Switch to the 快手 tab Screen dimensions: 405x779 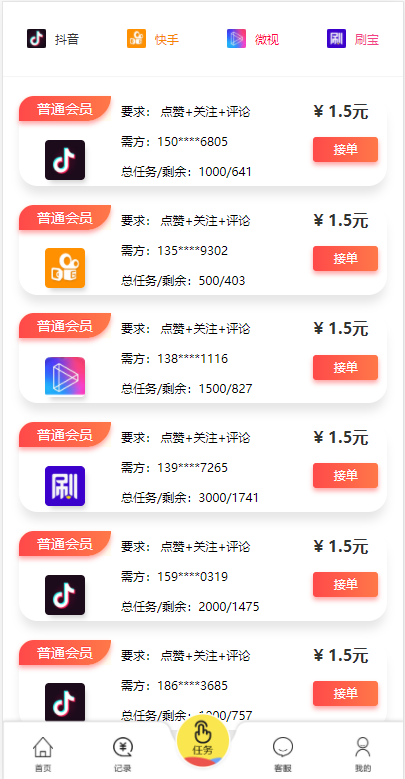[153, 39]
